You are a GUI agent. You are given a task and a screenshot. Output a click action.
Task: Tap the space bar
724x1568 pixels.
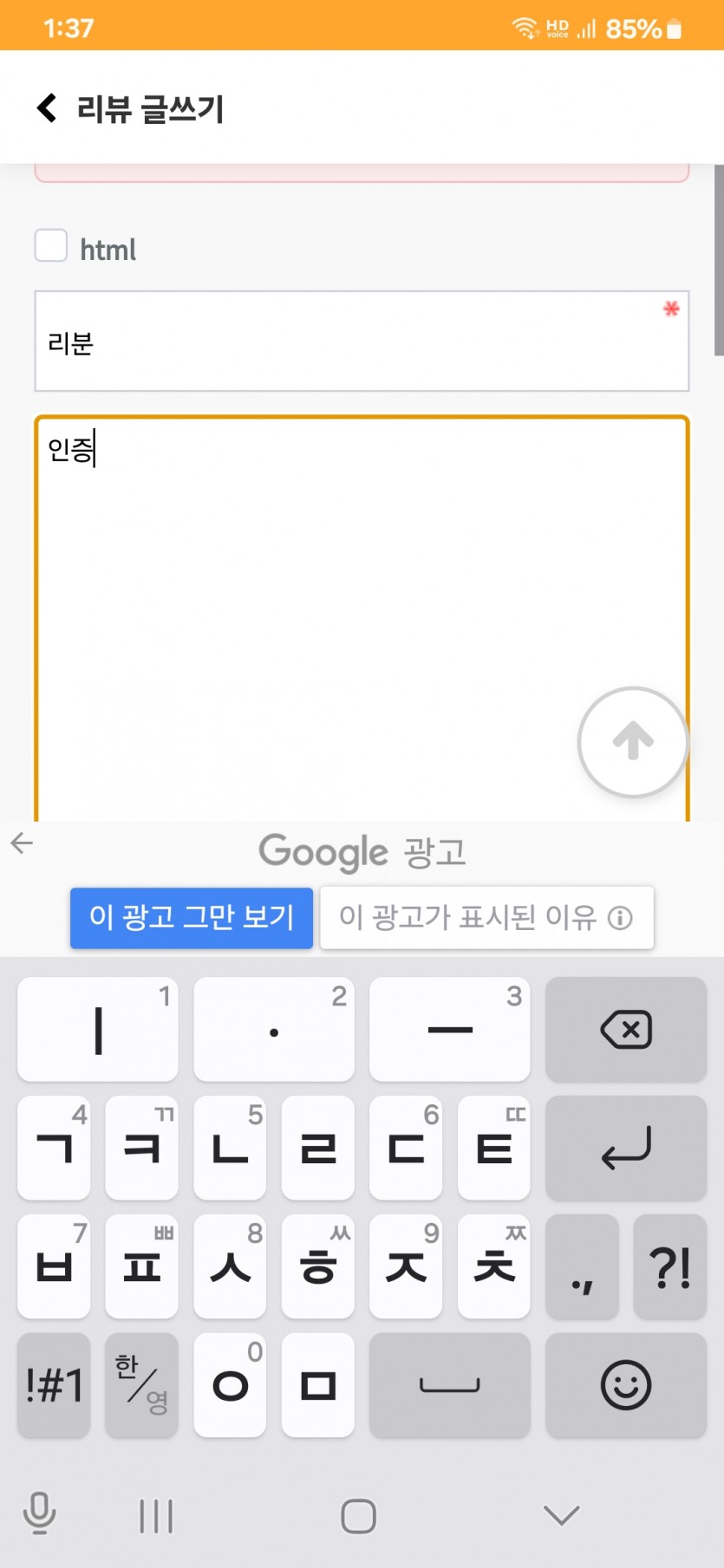[x=449, y=1385]
